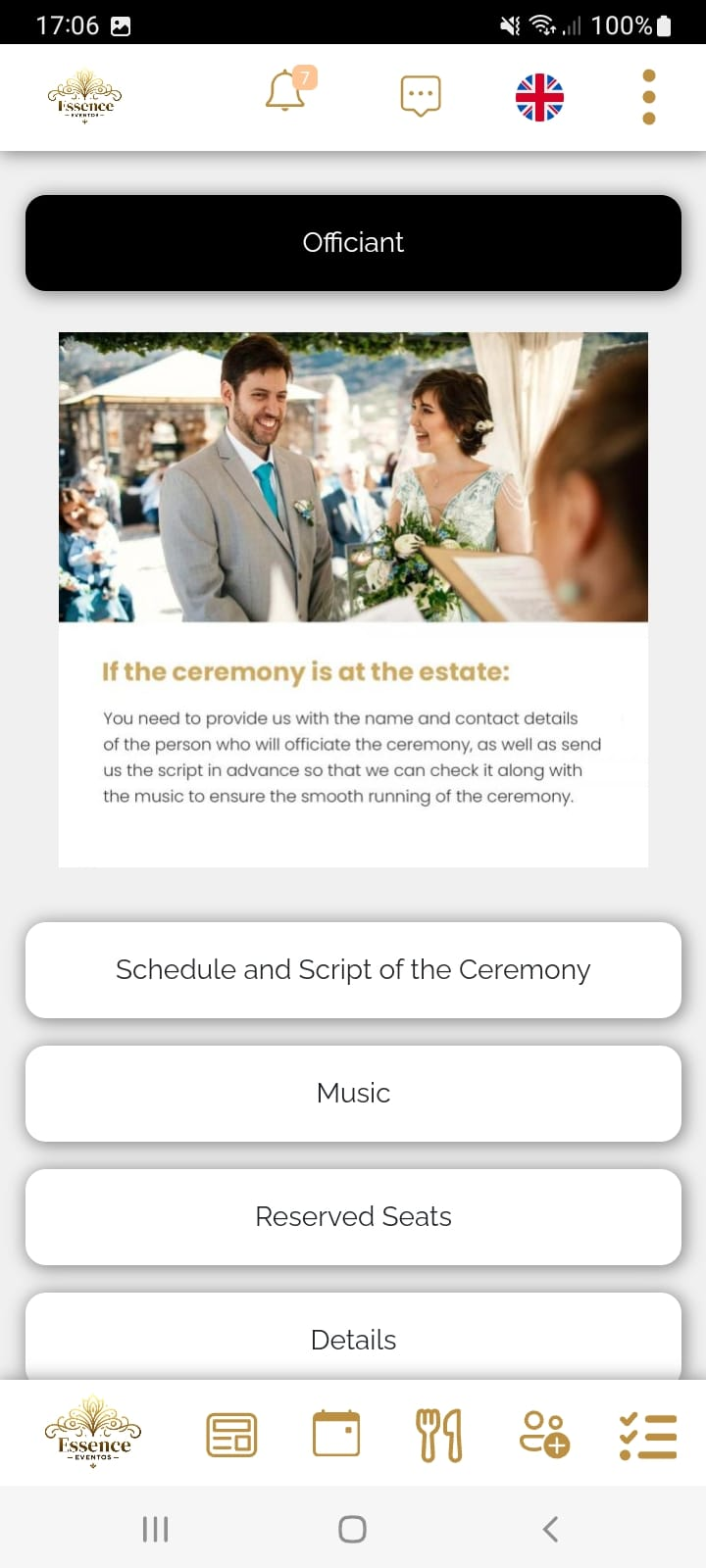Tap the UK flag to change language
706x1568 pixels.
[x=538, y=95]
